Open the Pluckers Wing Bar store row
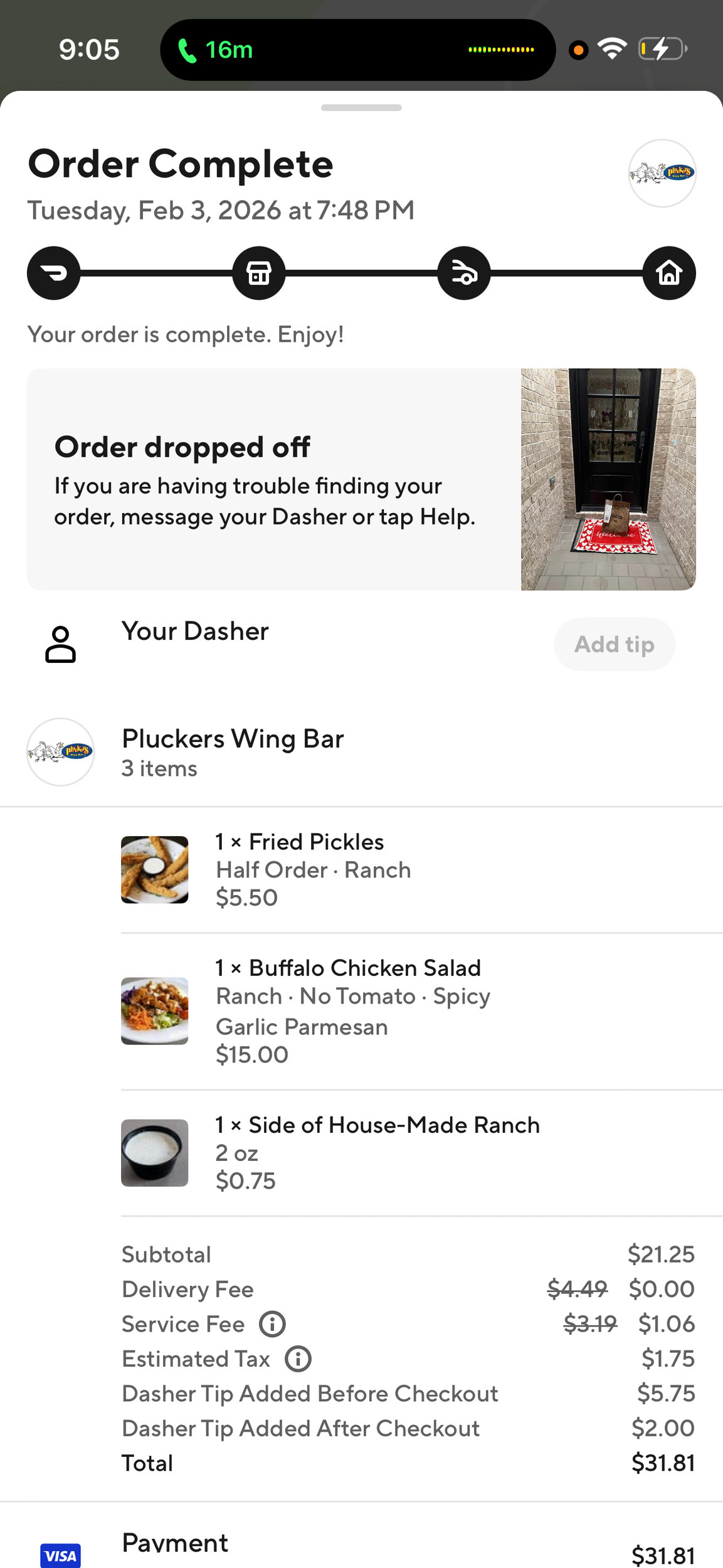 [233, 752]
